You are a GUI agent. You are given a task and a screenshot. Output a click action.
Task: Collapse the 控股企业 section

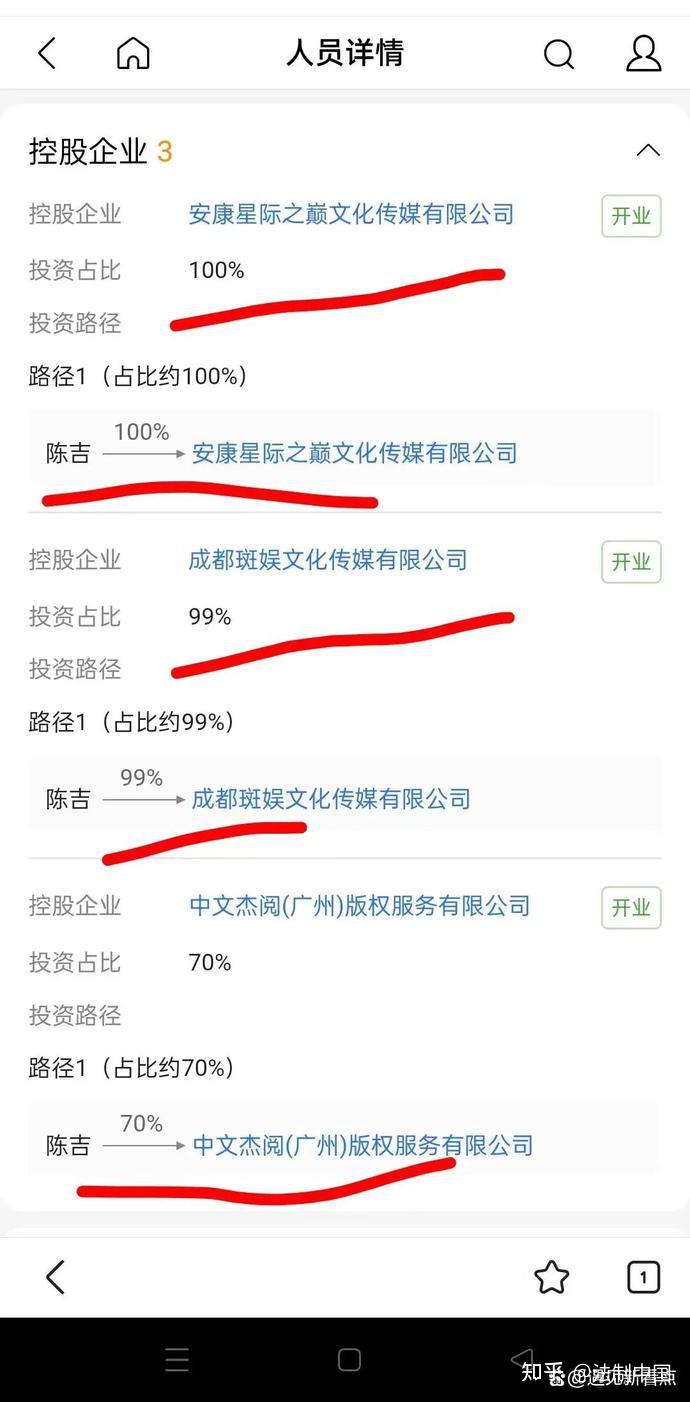[648, 151]
